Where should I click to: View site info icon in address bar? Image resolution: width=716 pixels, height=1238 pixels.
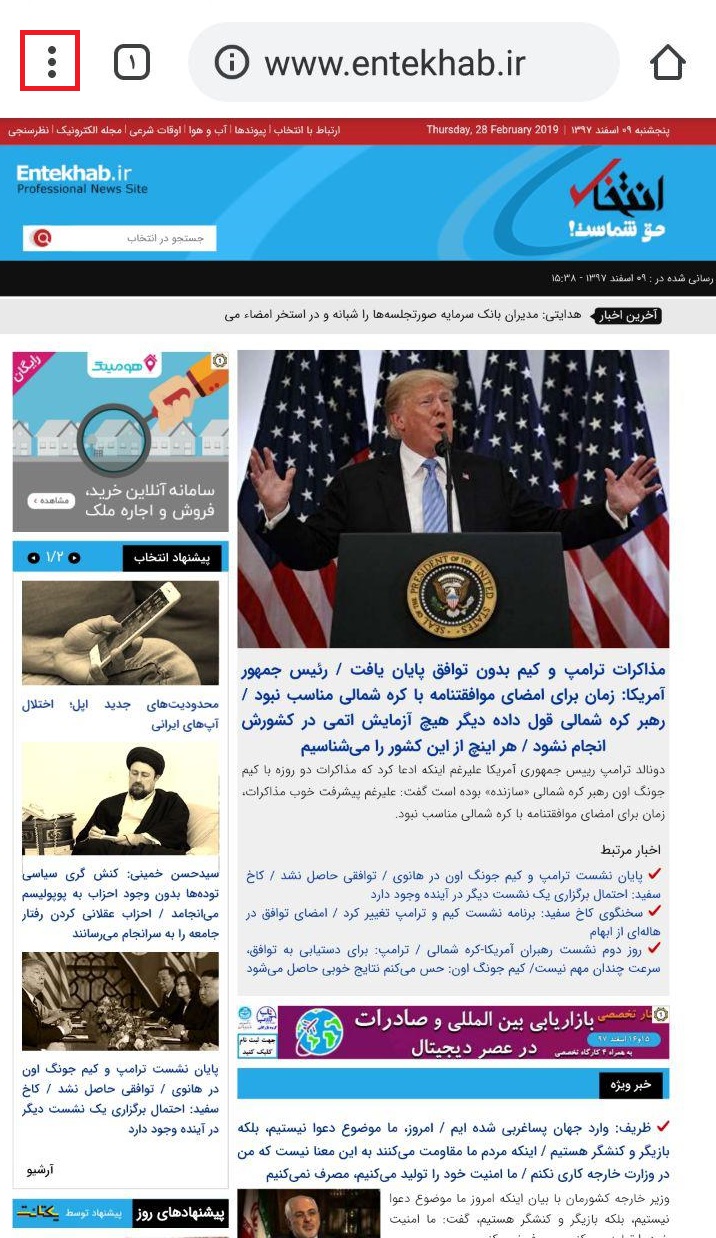(x=231, y=63)
